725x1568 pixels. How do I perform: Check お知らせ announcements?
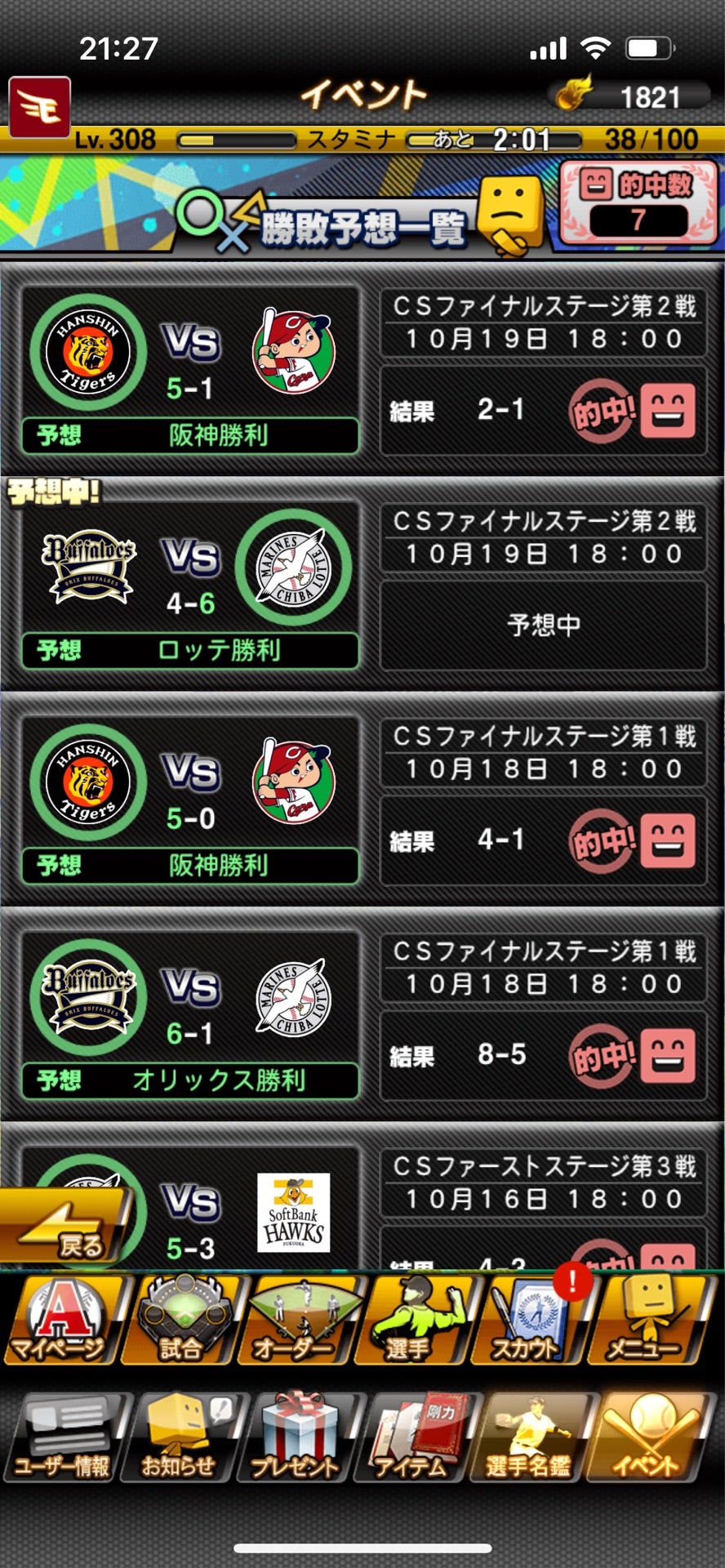coord(180,1439)
